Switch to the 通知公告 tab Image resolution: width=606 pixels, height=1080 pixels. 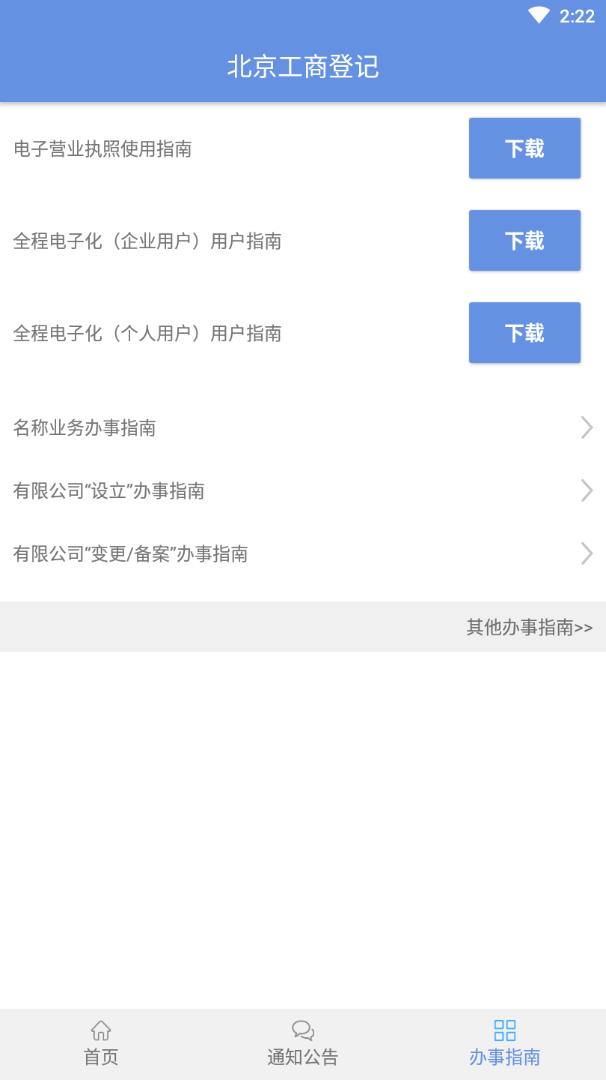click(303, 1043)
